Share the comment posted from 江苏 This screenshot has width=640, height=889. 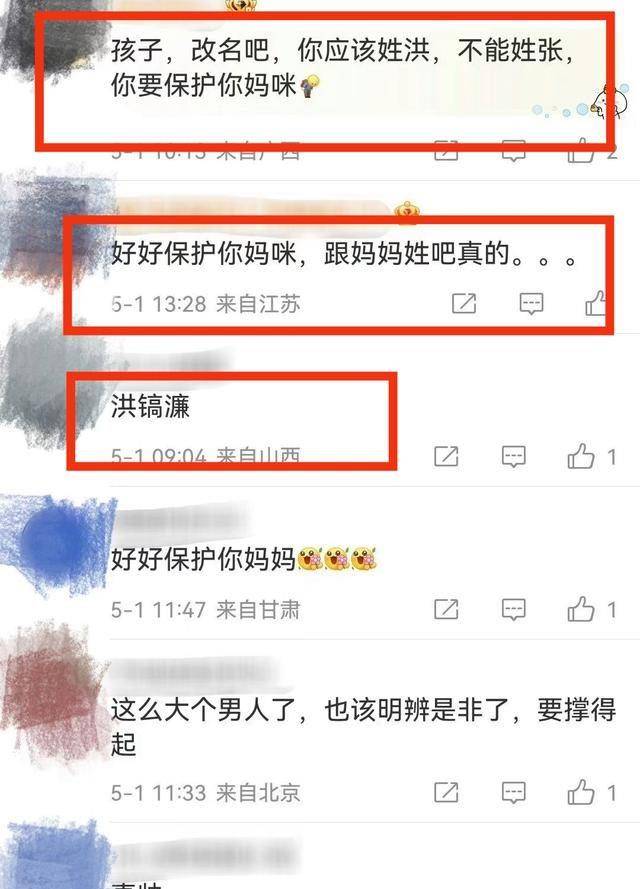464,303
